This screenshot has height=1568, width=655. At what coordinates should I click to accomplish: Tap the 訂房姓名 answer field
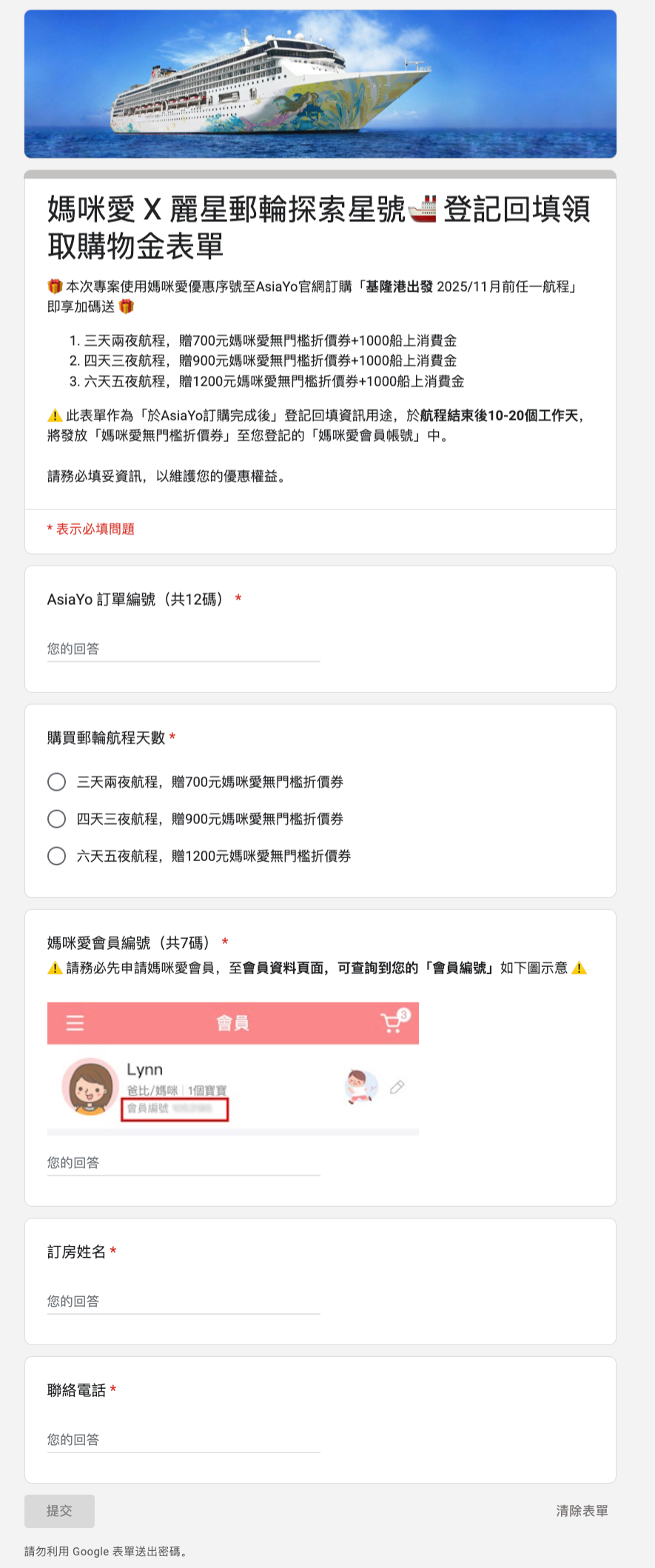click(184, 1301)
